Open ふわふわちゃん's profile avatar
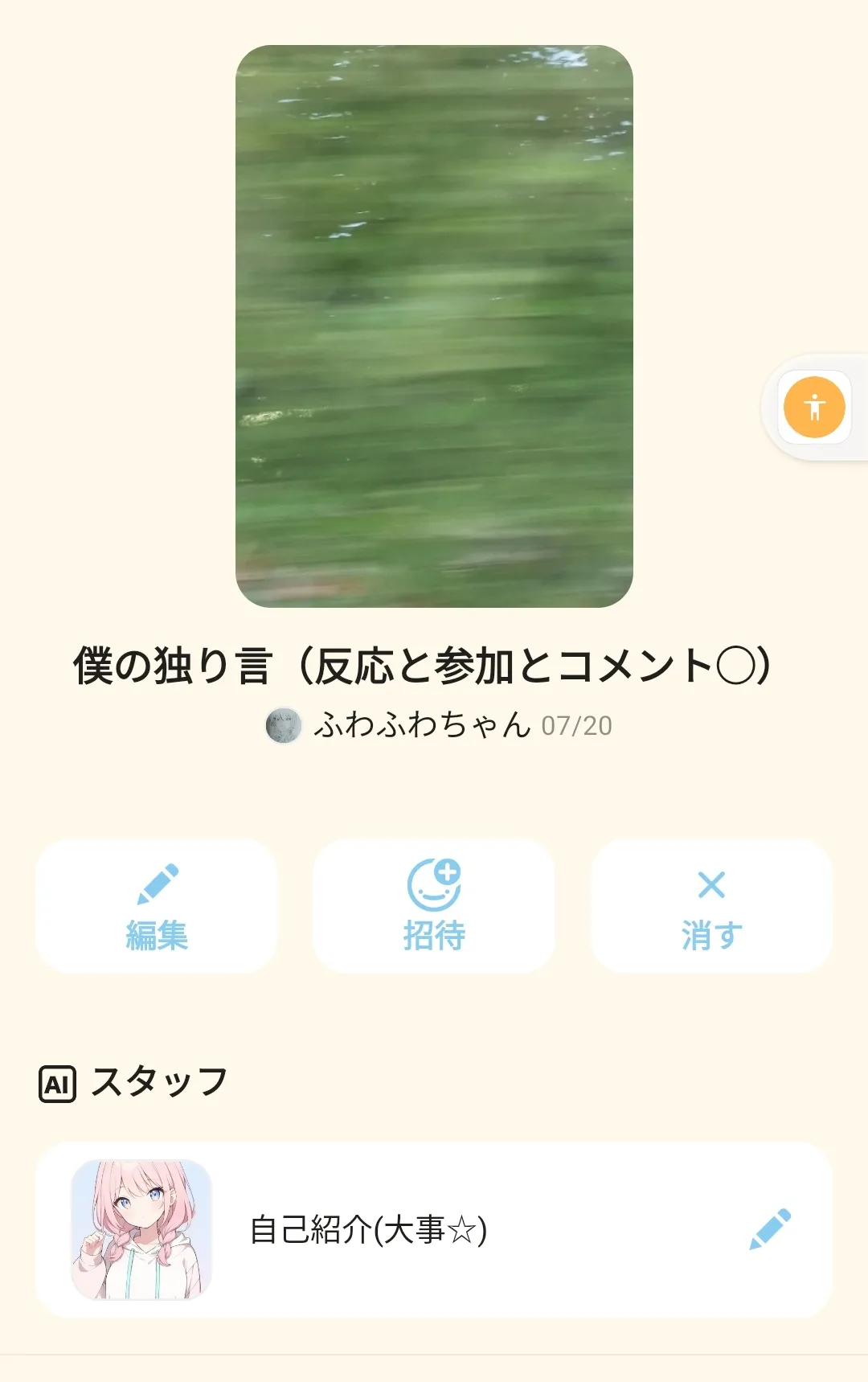868x1382 pixels. click(x=283, y=726)
